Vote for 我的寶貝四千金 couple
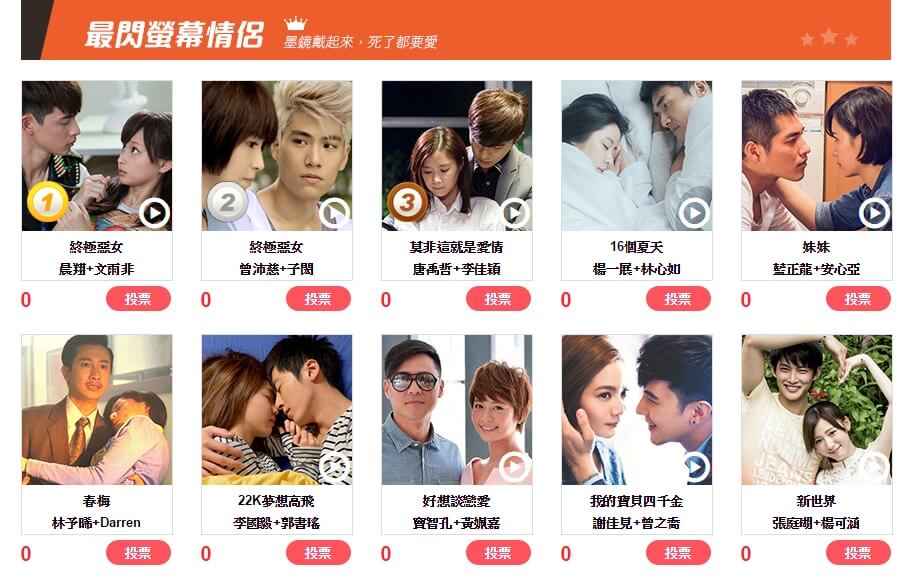 (678, 553)
